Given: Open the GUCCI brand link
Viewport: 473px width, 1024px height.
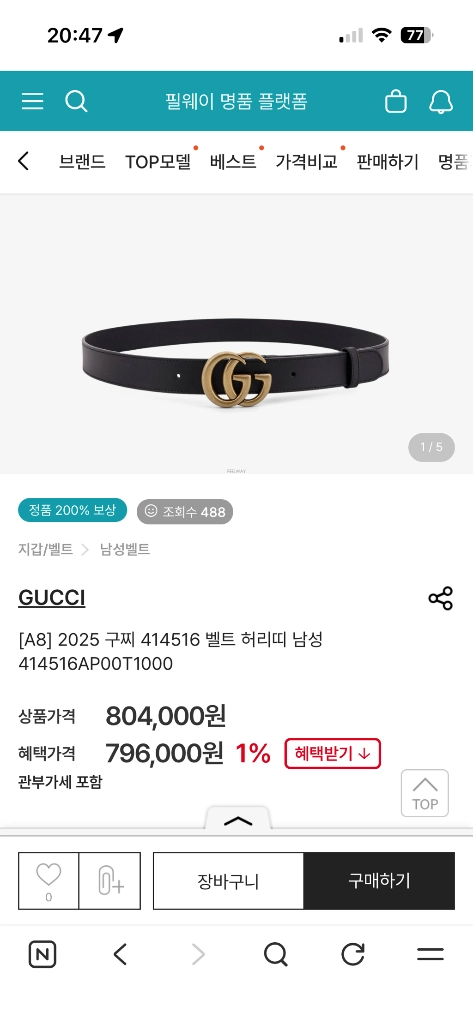Looking at the screenshot, I should pyautogui.click(x=52, y=598).
